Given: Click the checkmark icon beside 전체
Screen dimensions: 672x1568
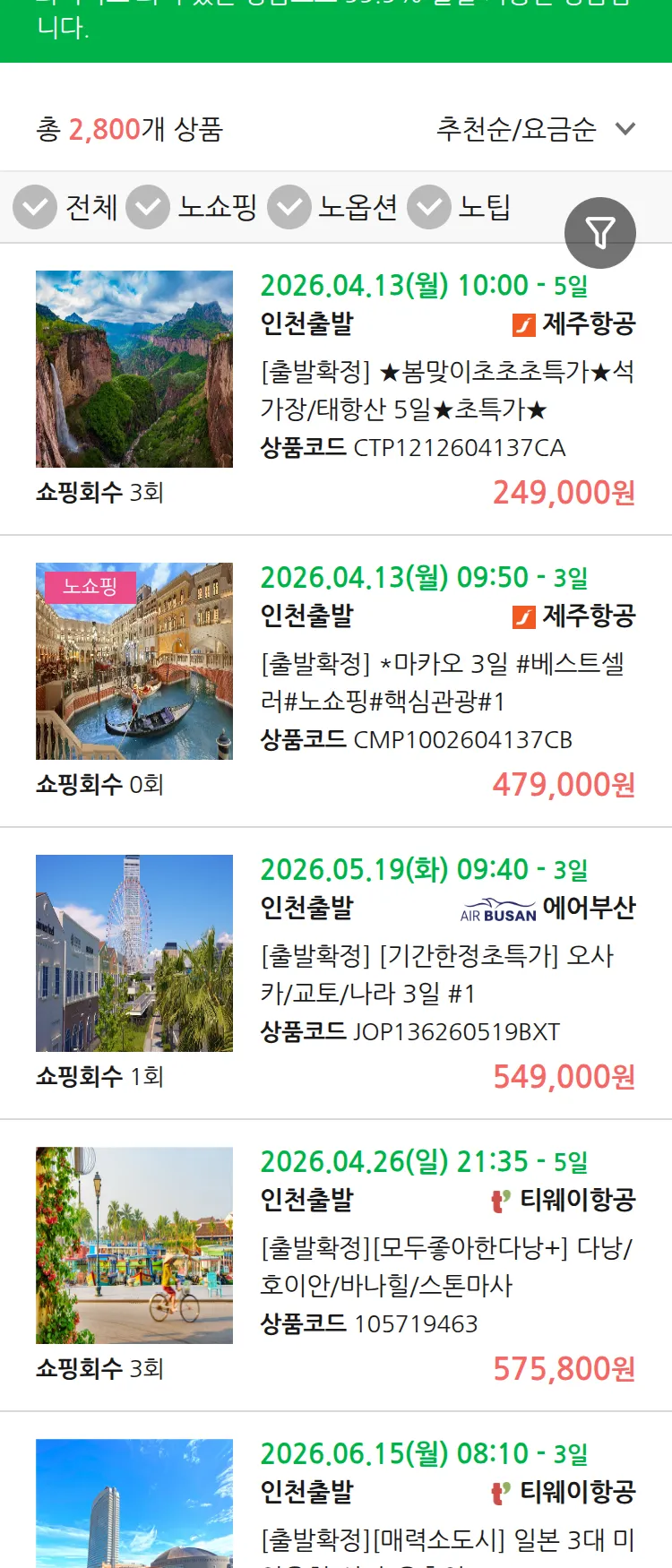Looking at the screenshot, I should [x=34, y=207].
